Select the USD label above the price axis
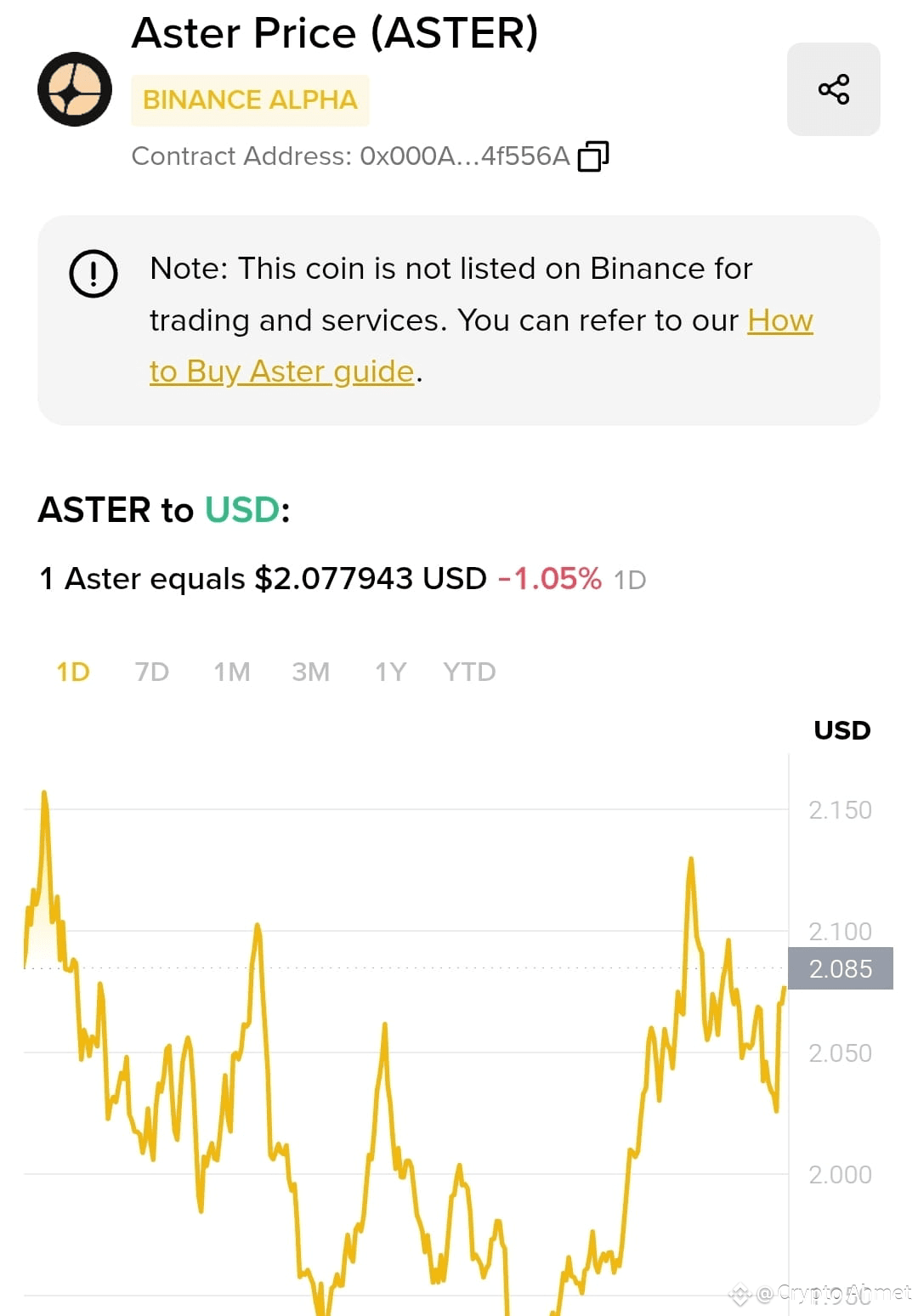The height and width of the screenshot is (1316, 918). point(841,729)
